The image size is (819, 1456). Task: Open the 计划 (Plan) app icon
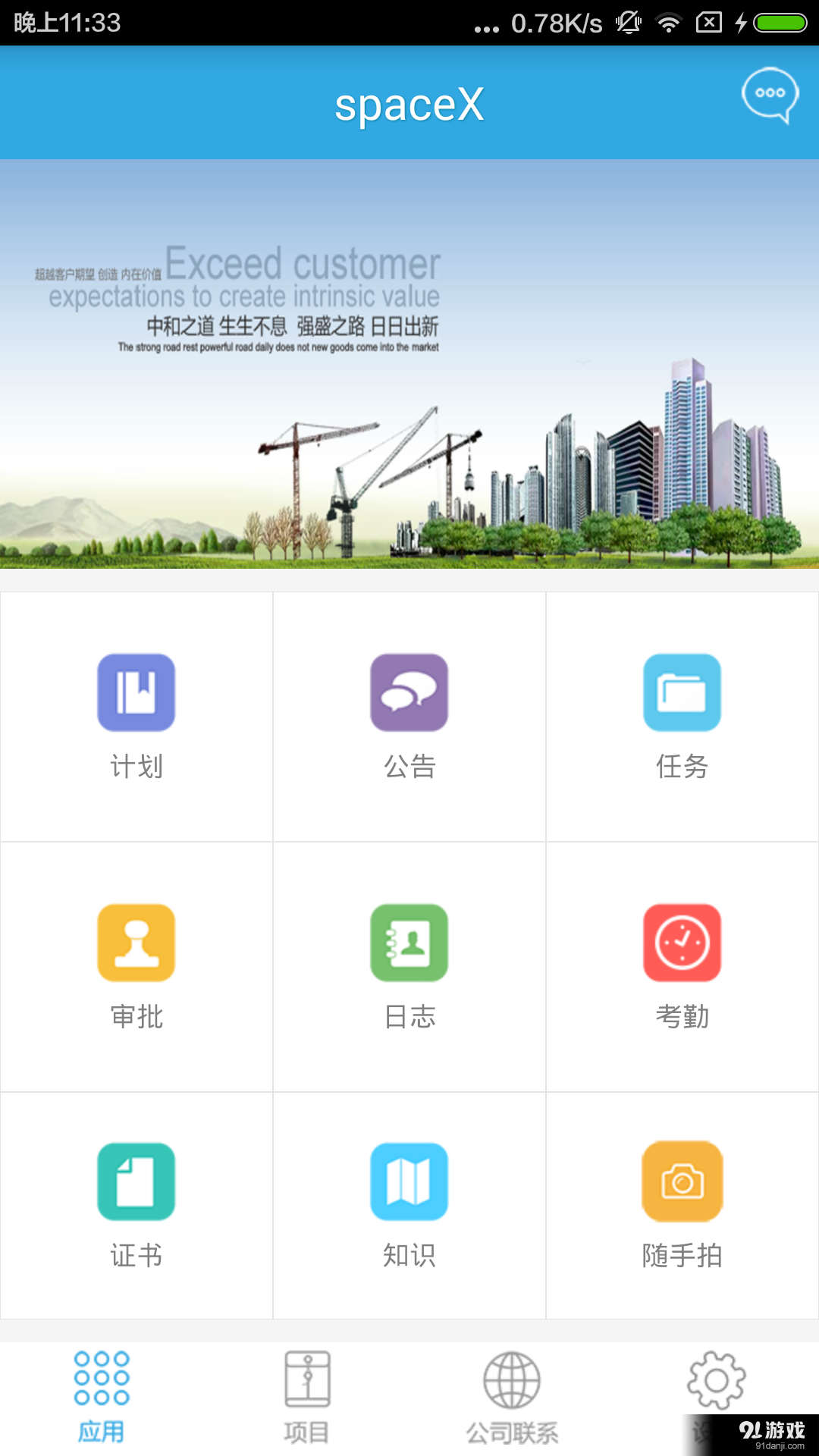click(136, 692)
